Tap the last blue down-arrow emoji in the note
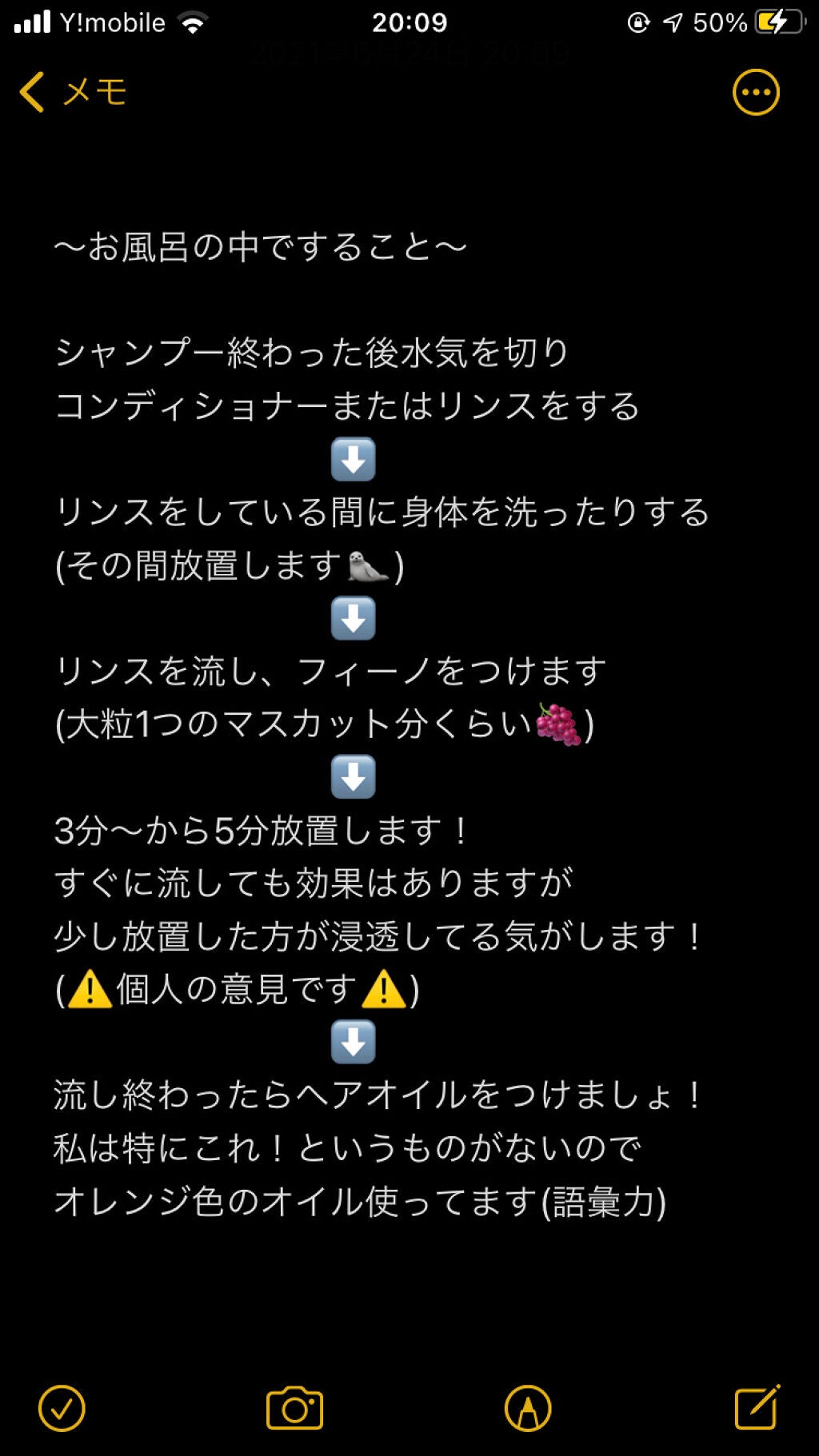 coord(352,1042)
